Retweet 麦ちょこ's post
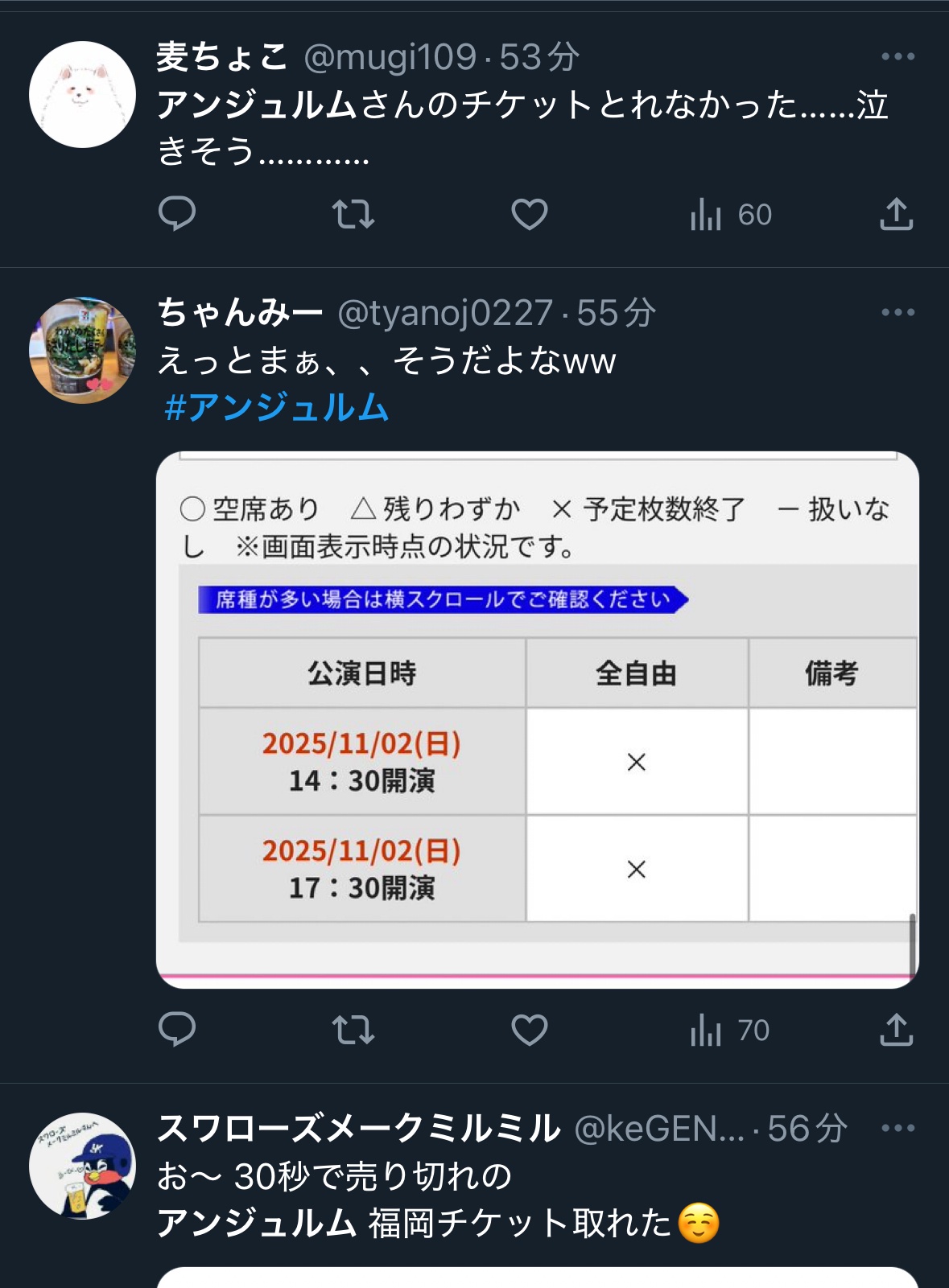The image size is (949, 1288). 353,214
